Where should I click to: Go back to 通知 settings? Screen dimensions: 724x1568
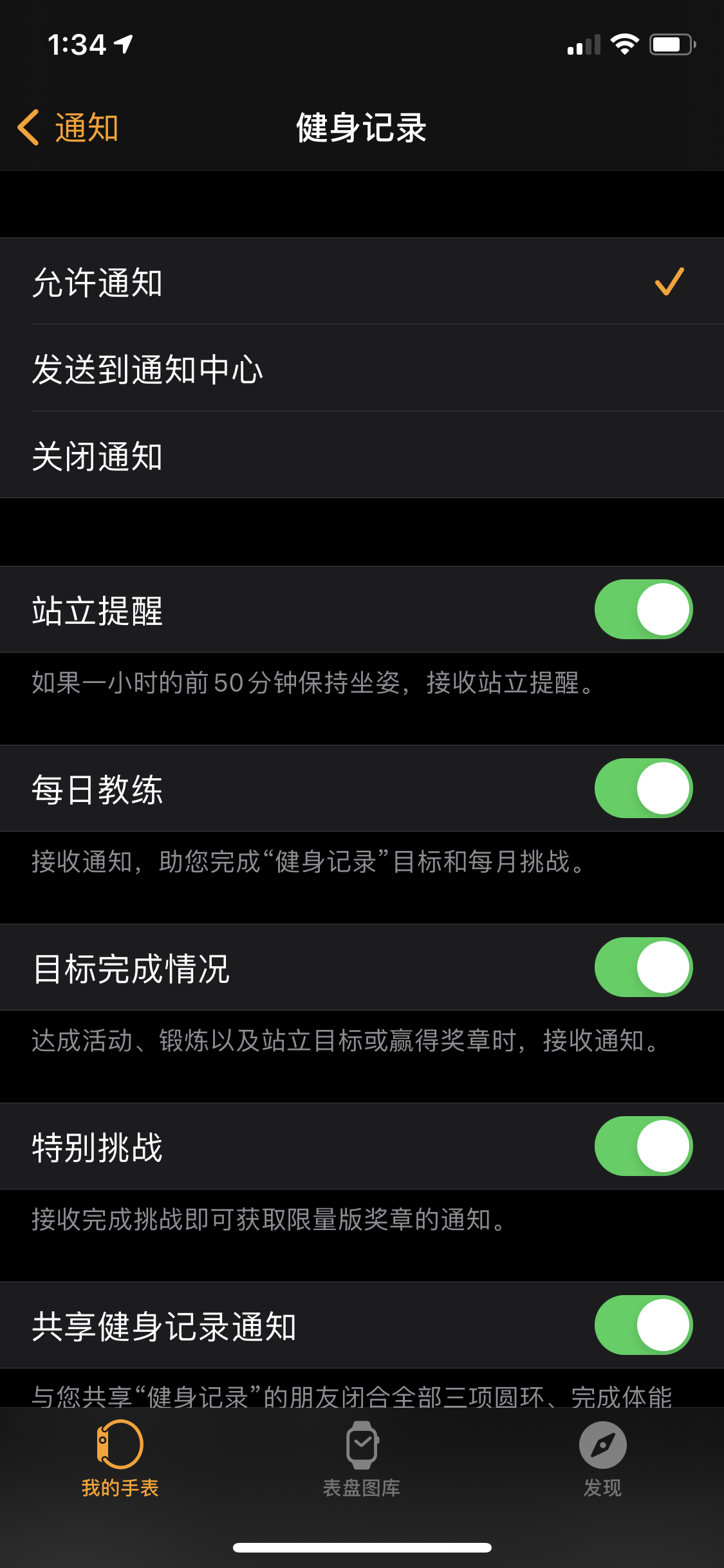pyautogui.click(x=68, y=127)
